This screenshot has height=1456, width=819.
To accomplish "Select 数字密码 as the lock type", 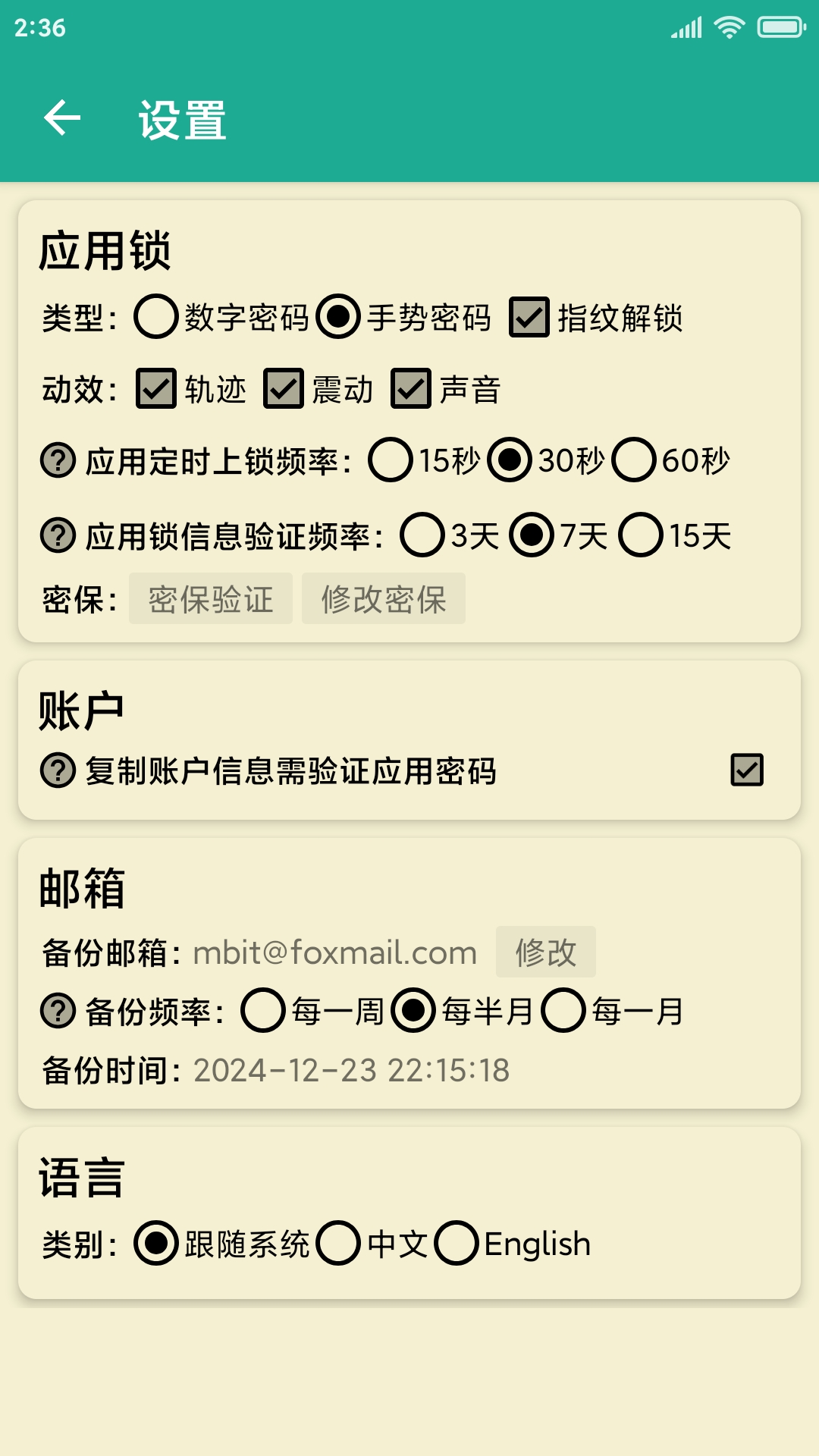I will pos(155,318).
